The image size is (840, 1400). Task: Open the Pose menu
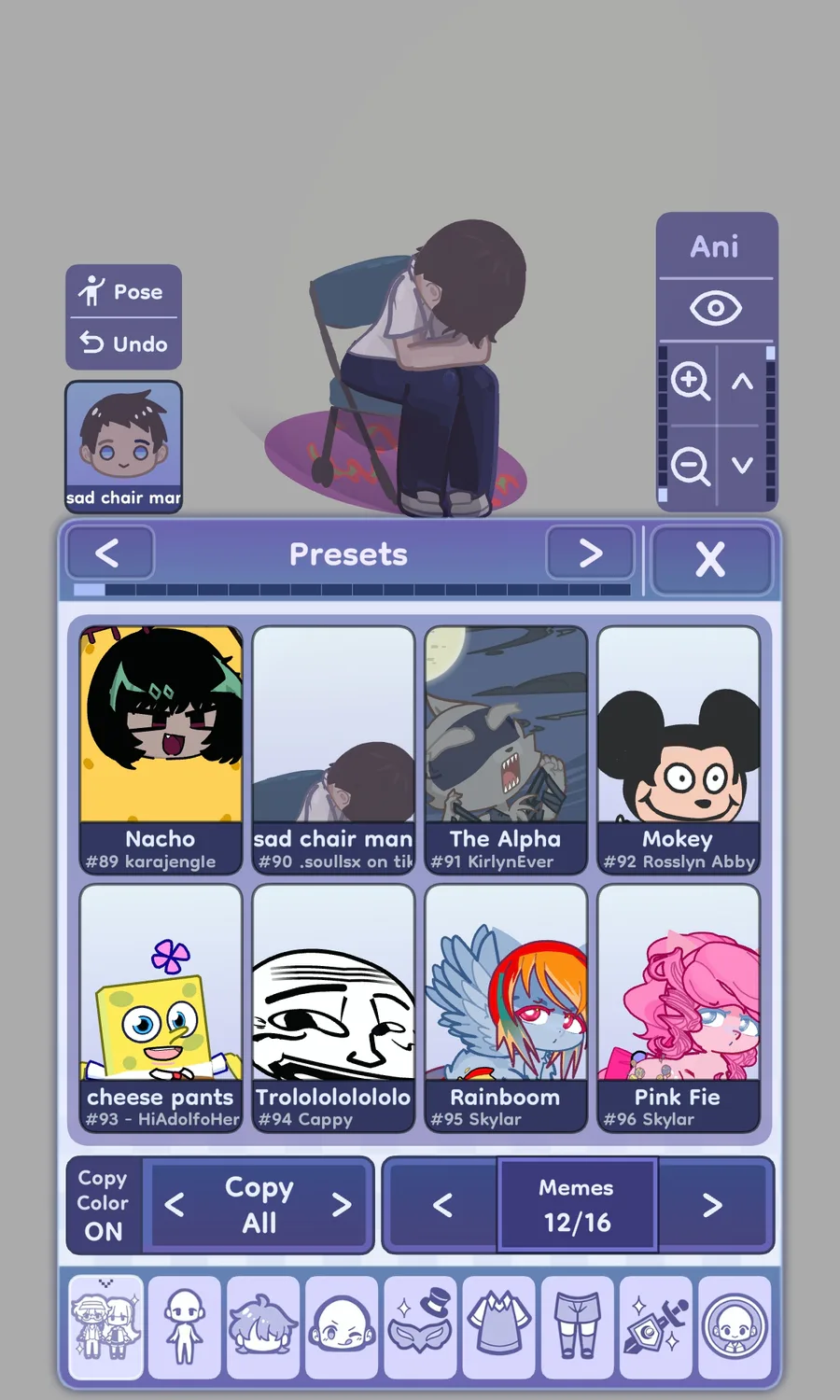[x=123, y=292]
